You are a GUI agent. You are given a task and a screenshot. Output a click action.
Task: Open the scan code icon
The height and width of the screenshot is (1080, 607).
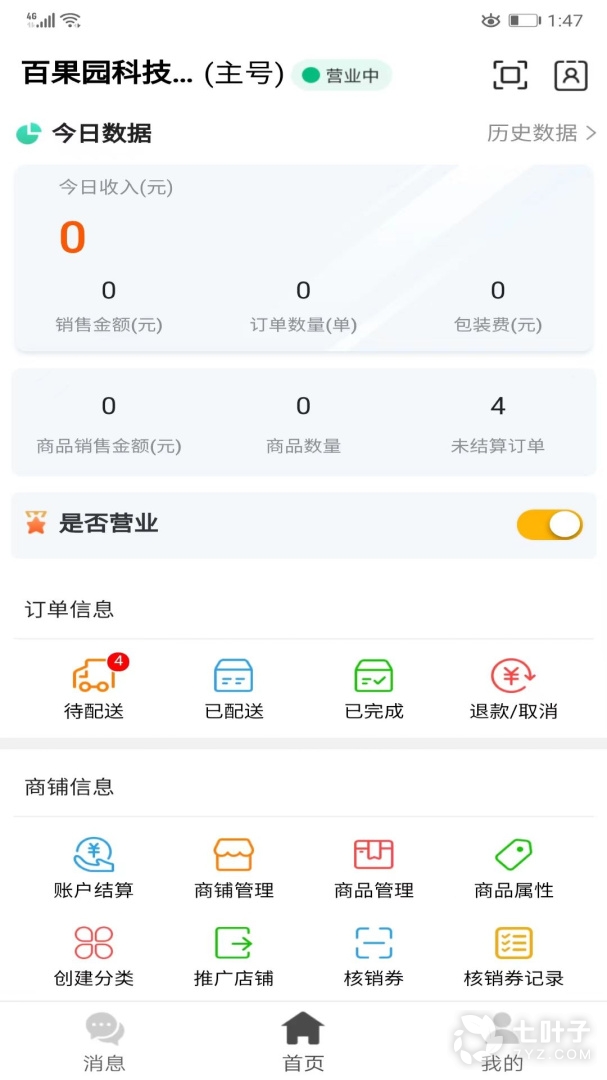(510, 75)
